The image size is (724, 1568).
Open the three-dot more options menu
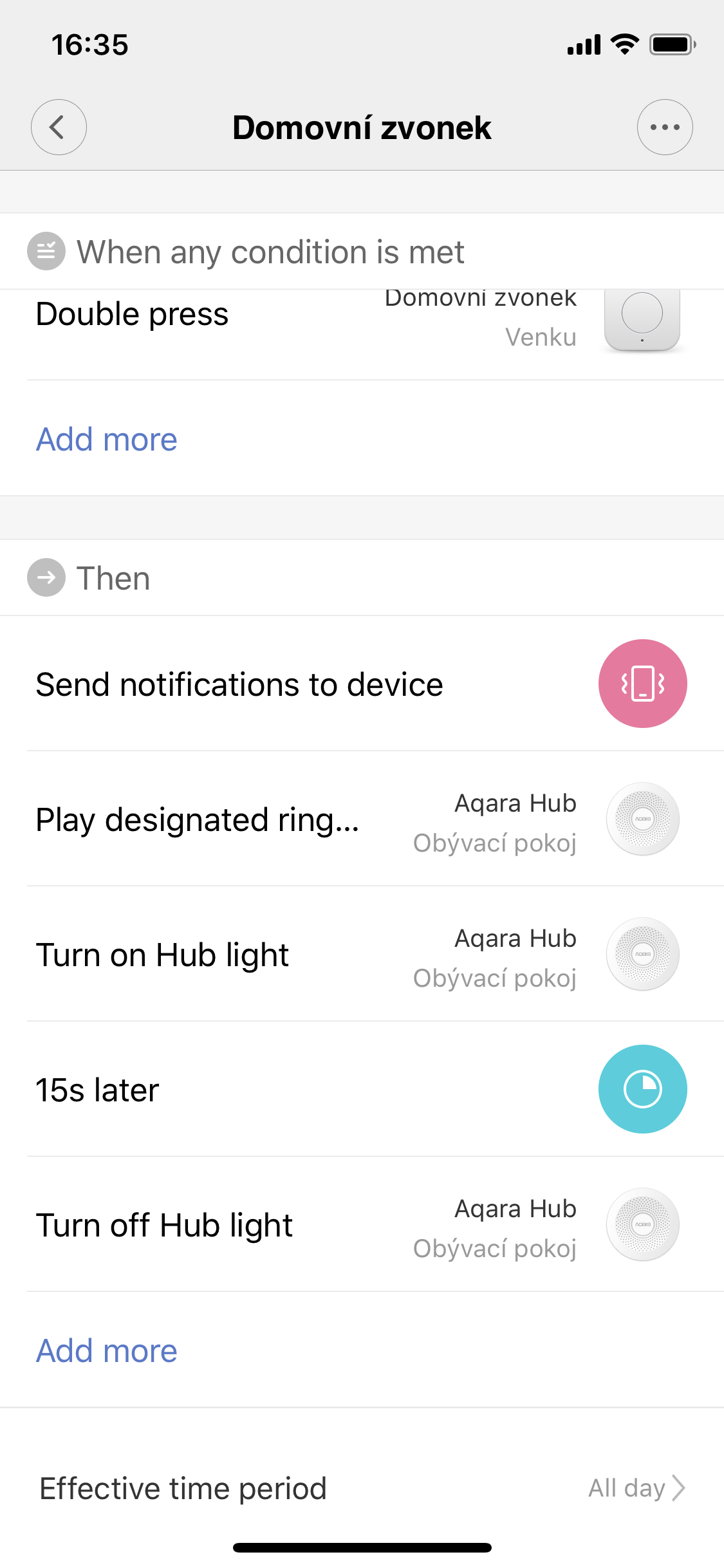coord(664,127)
